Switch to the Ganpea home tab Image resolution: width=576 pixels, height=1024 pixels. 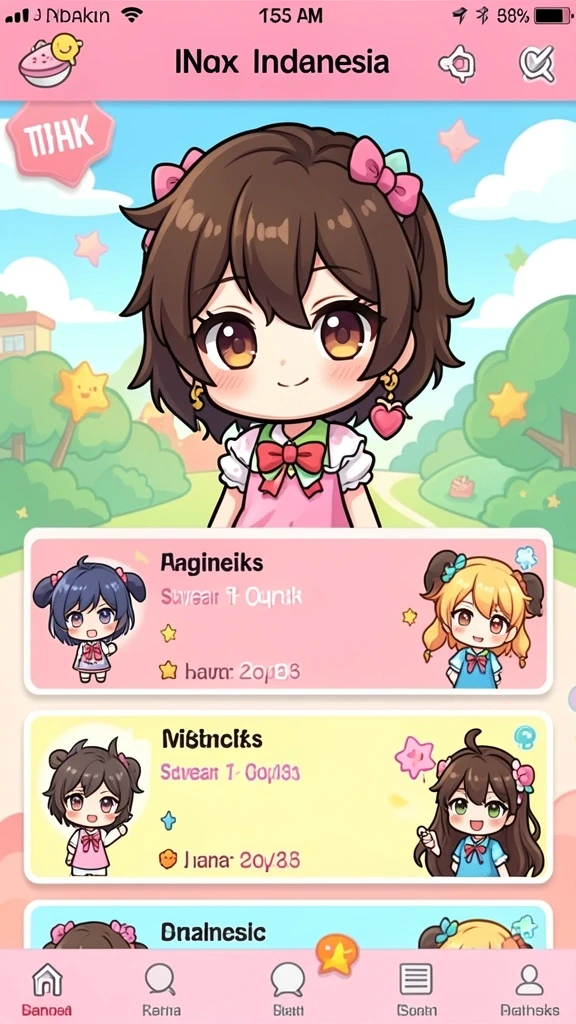tap(47, 987)
